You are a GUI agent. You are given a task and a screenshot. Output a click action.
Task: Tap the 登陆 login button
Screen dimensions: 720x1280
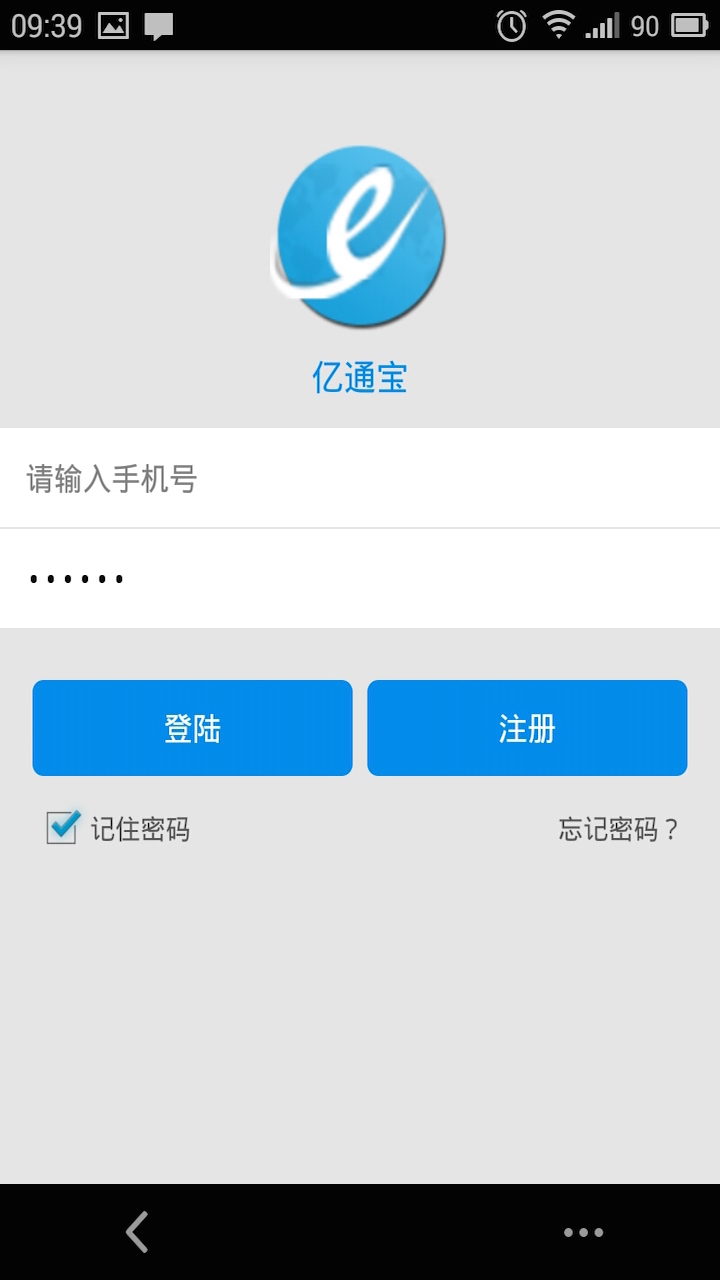pos(192,728)
